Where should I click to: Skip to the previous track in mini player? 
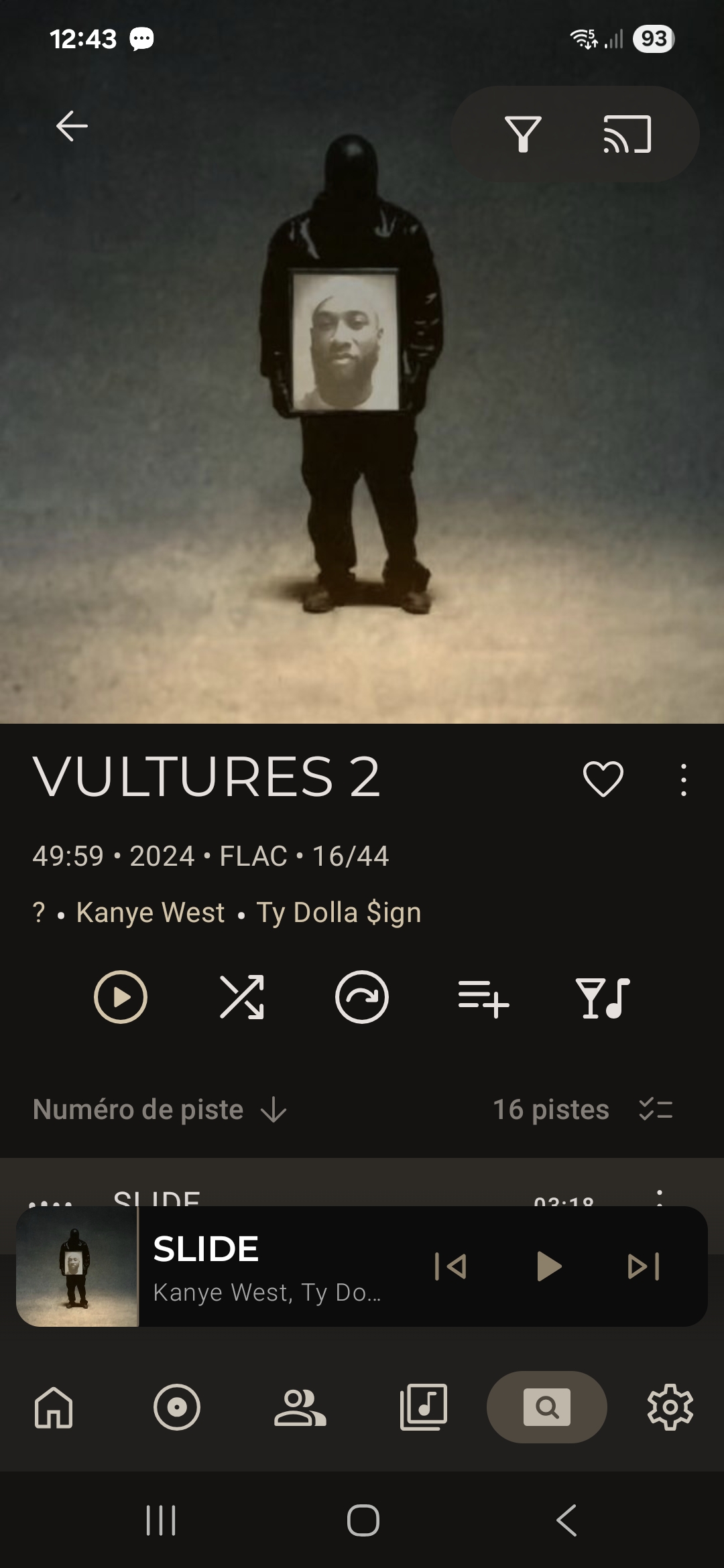(450, 1266)
